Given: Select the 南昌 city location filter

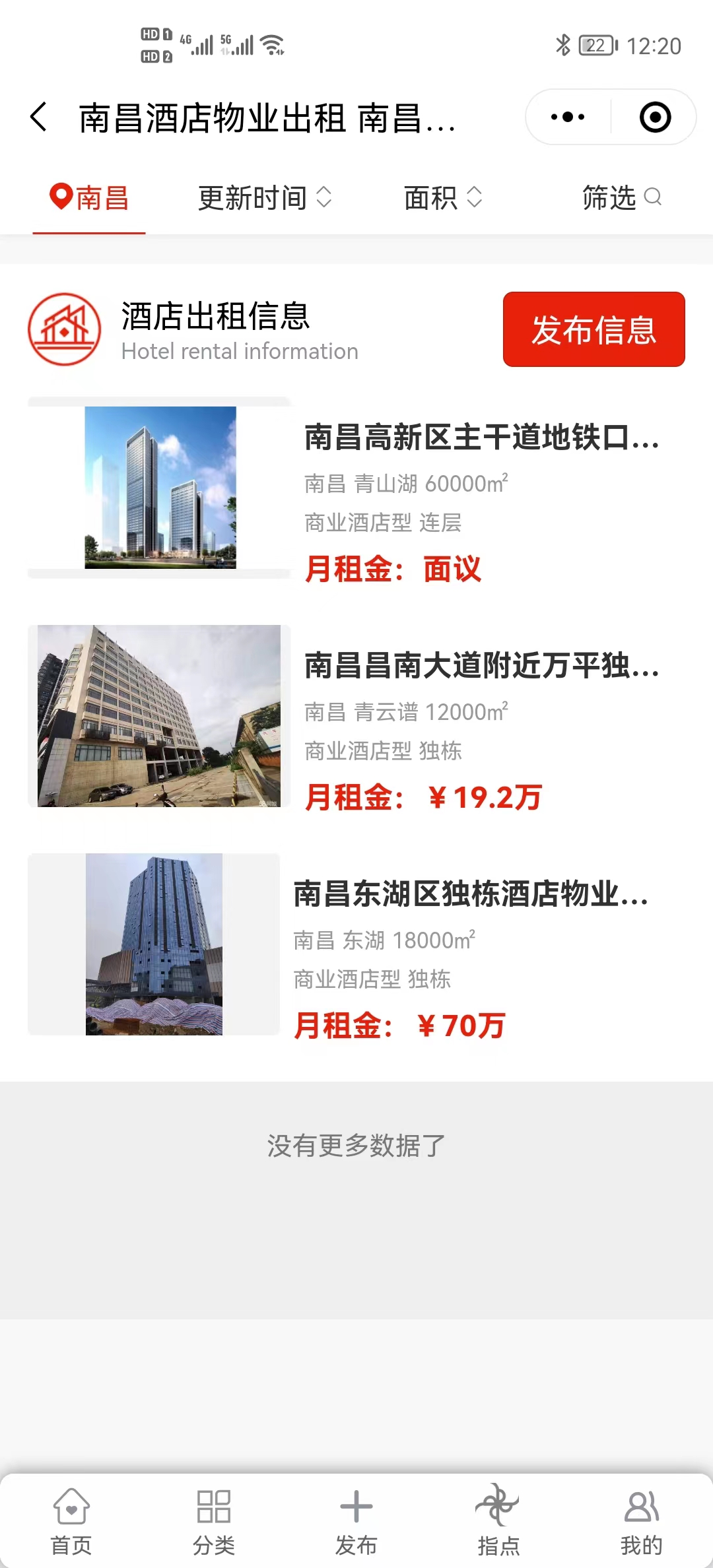Looking at the screenshot, I should [89, 197].
